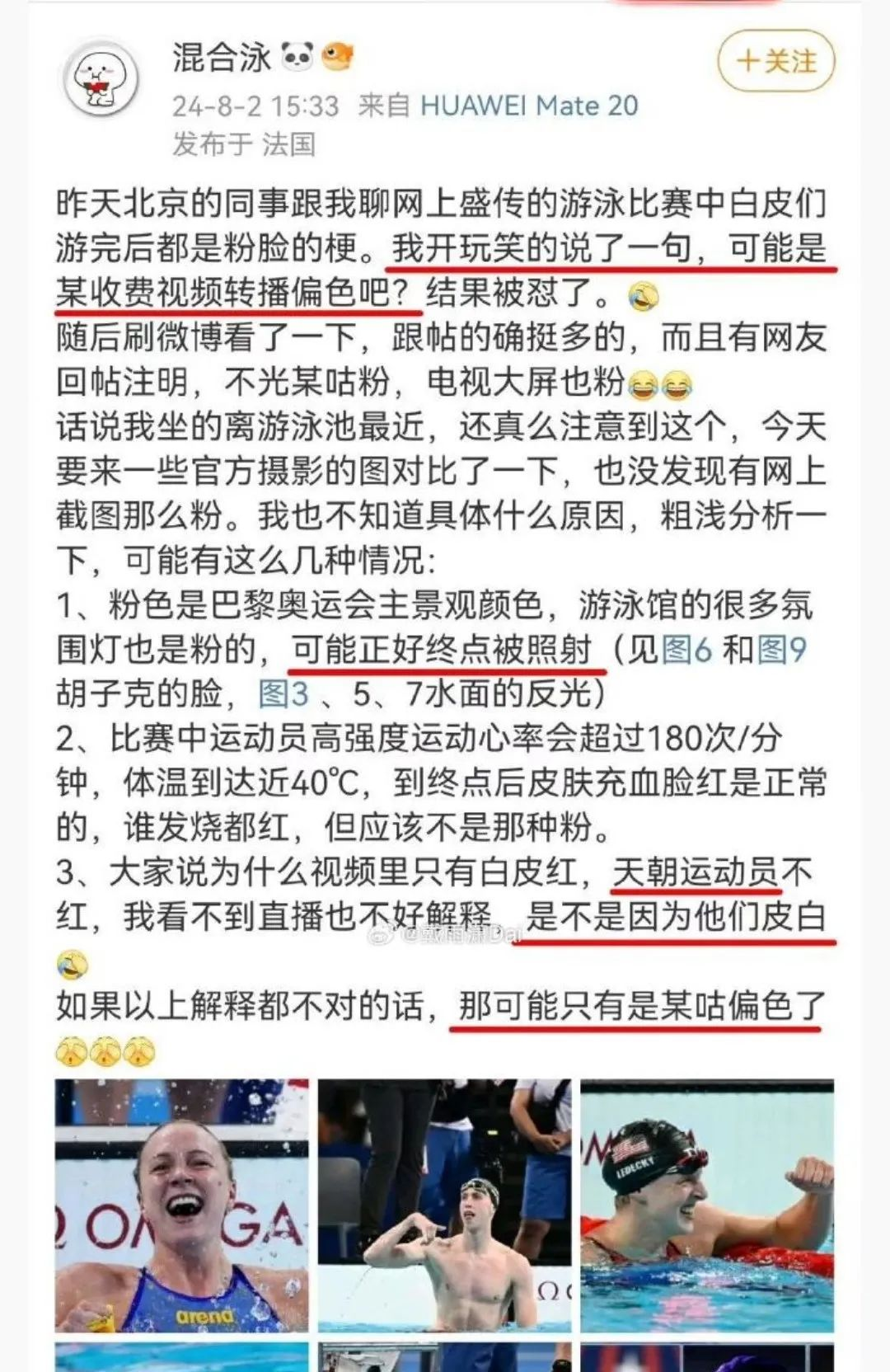This screenshot has height=1372, width=890.
Task: Open the 图3 image link
Action: pos(283,693)
